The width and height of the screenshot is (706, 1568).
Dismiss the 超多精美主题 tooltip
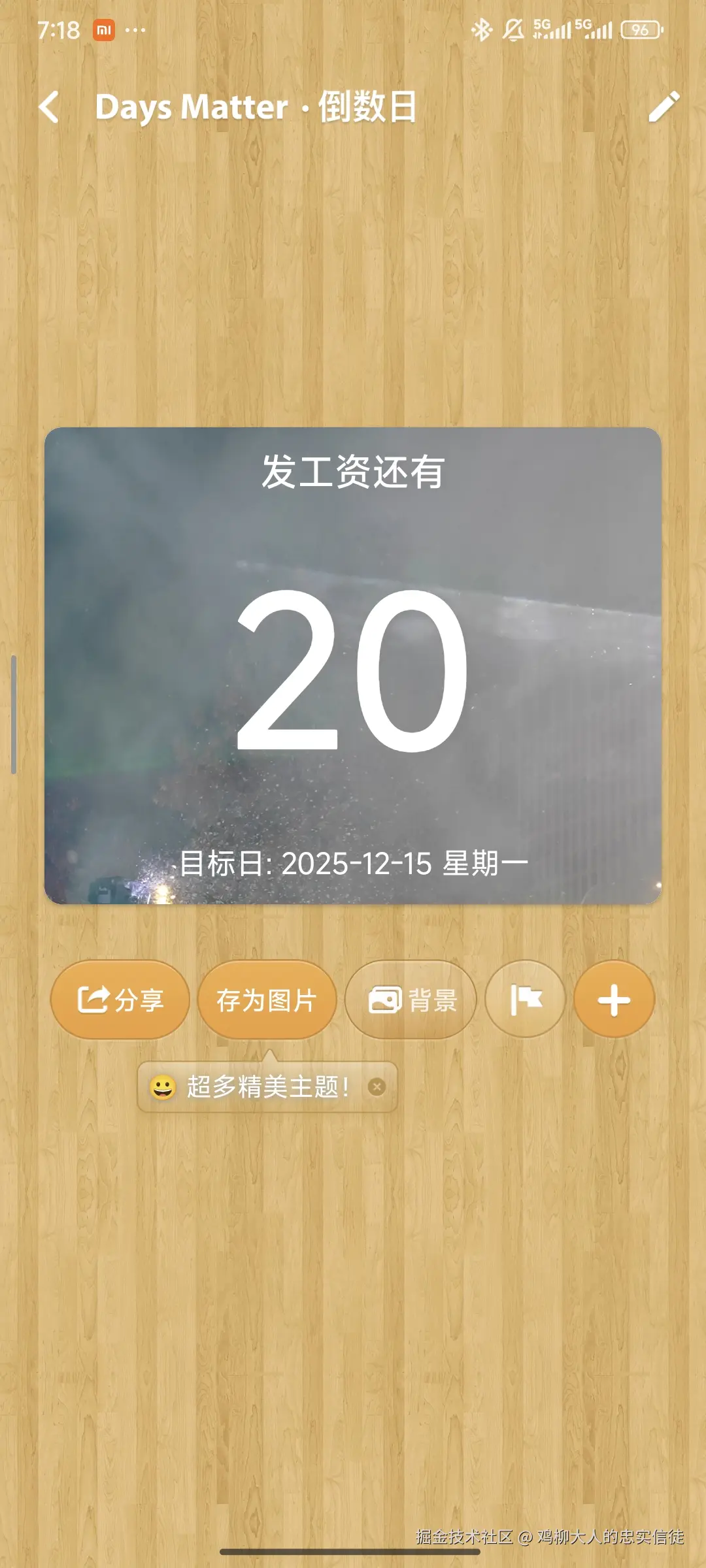[x=376, y=1082]
